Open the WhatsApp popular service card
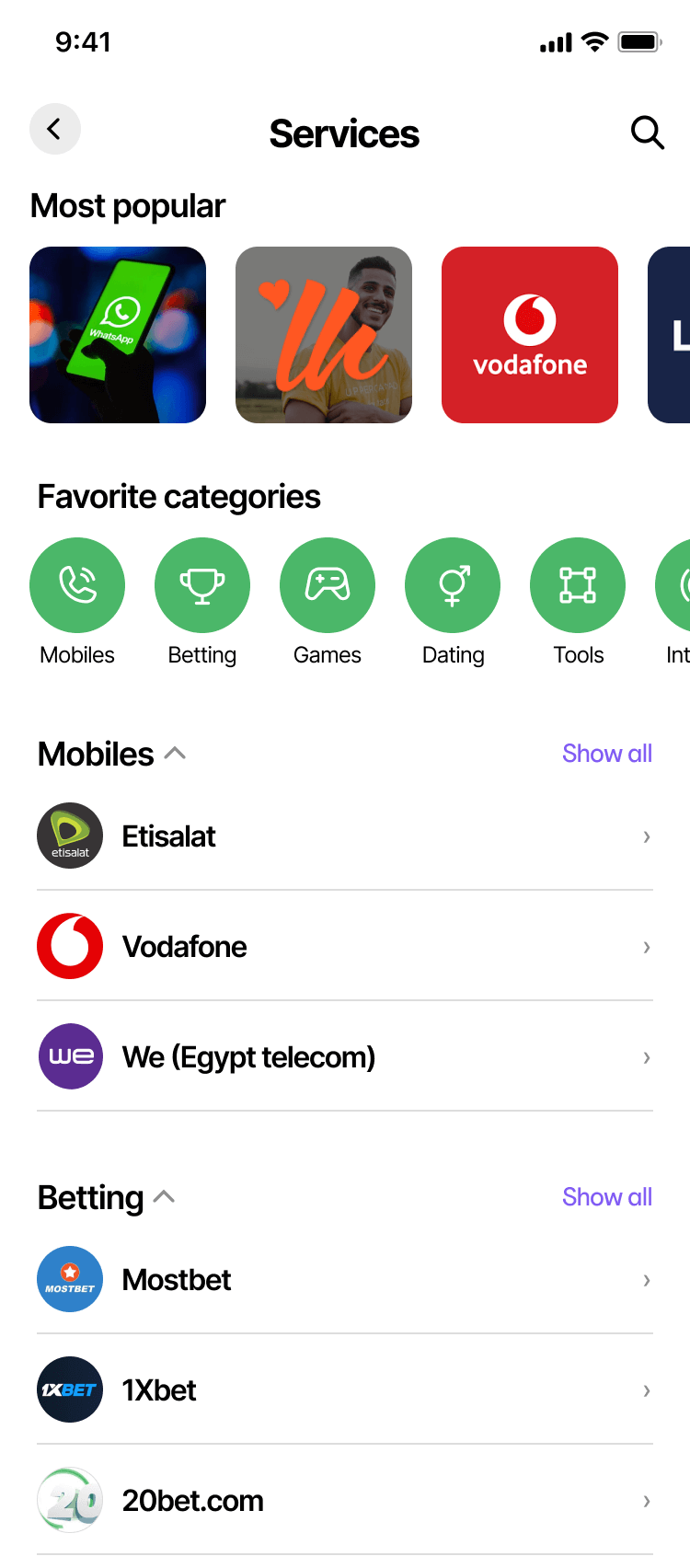 pos(118,335)
